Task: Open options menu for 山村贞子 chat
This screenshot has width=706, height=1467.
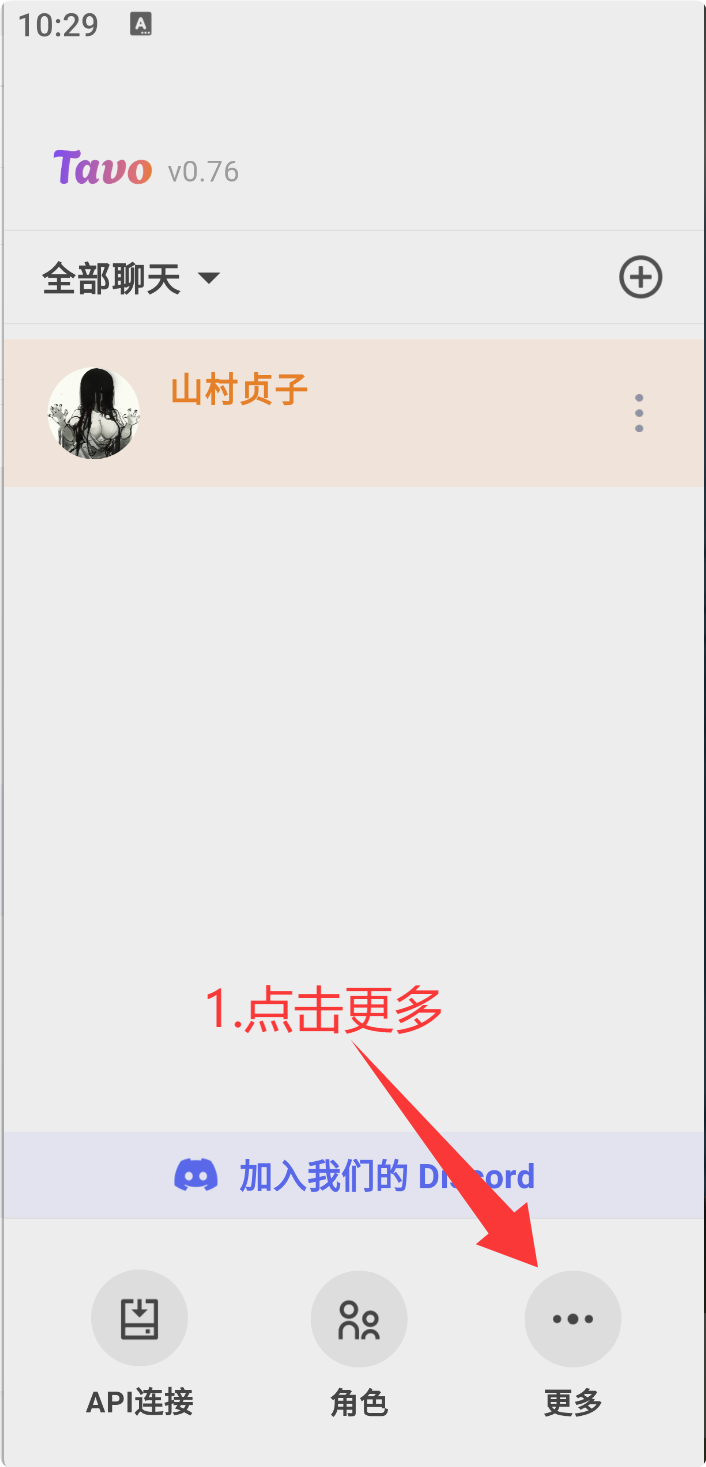Action: click(639, 413)
